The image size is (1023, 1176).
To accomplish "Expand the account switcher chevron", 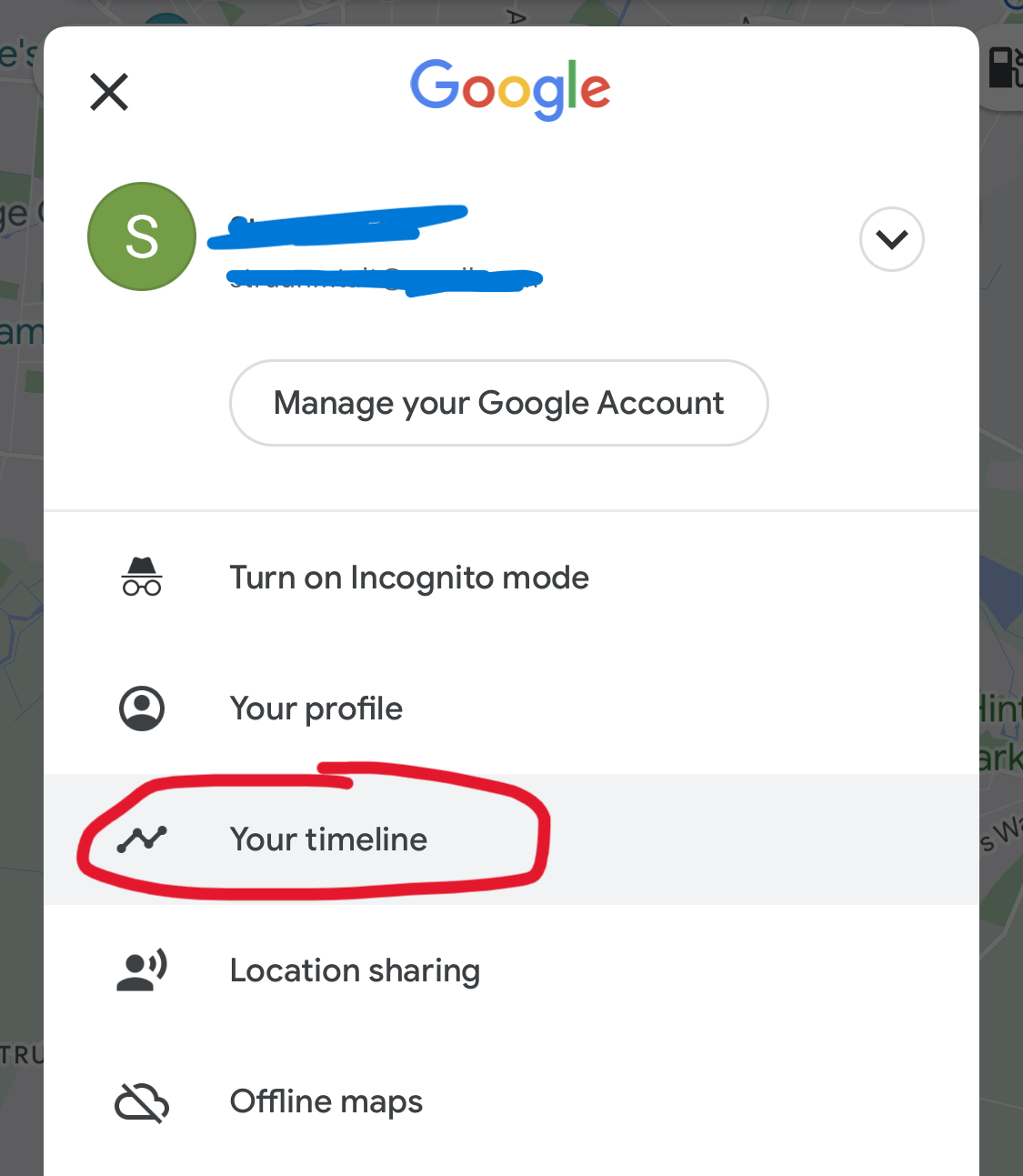I will pyautogui.click(x=891, y=239).
